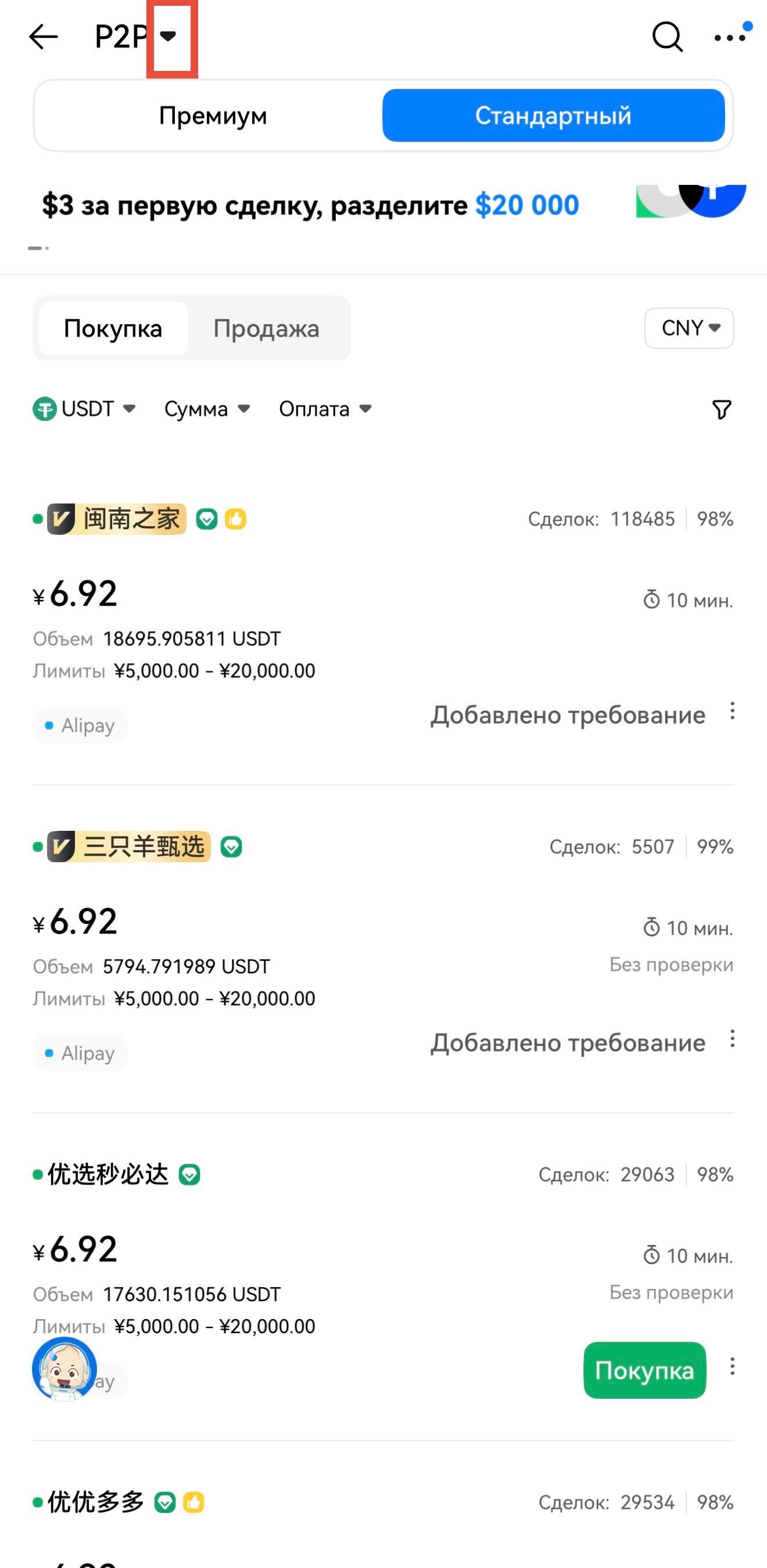767x1568 pixels.
Task: Open the $3 first deal promo banner
Action: 310,205
